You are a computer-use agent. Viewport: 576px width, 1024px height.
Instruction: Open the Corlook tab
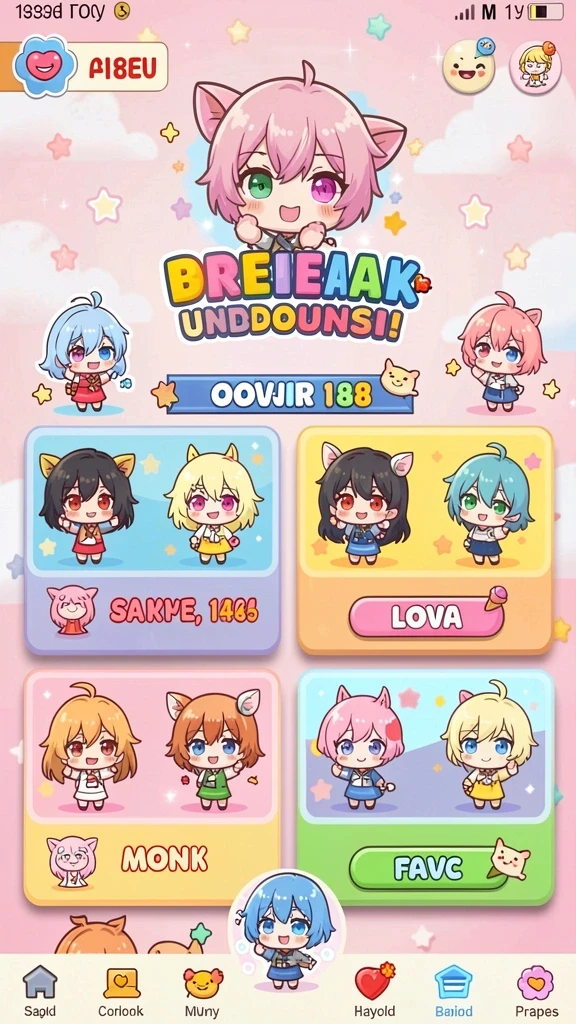[121, 991]
